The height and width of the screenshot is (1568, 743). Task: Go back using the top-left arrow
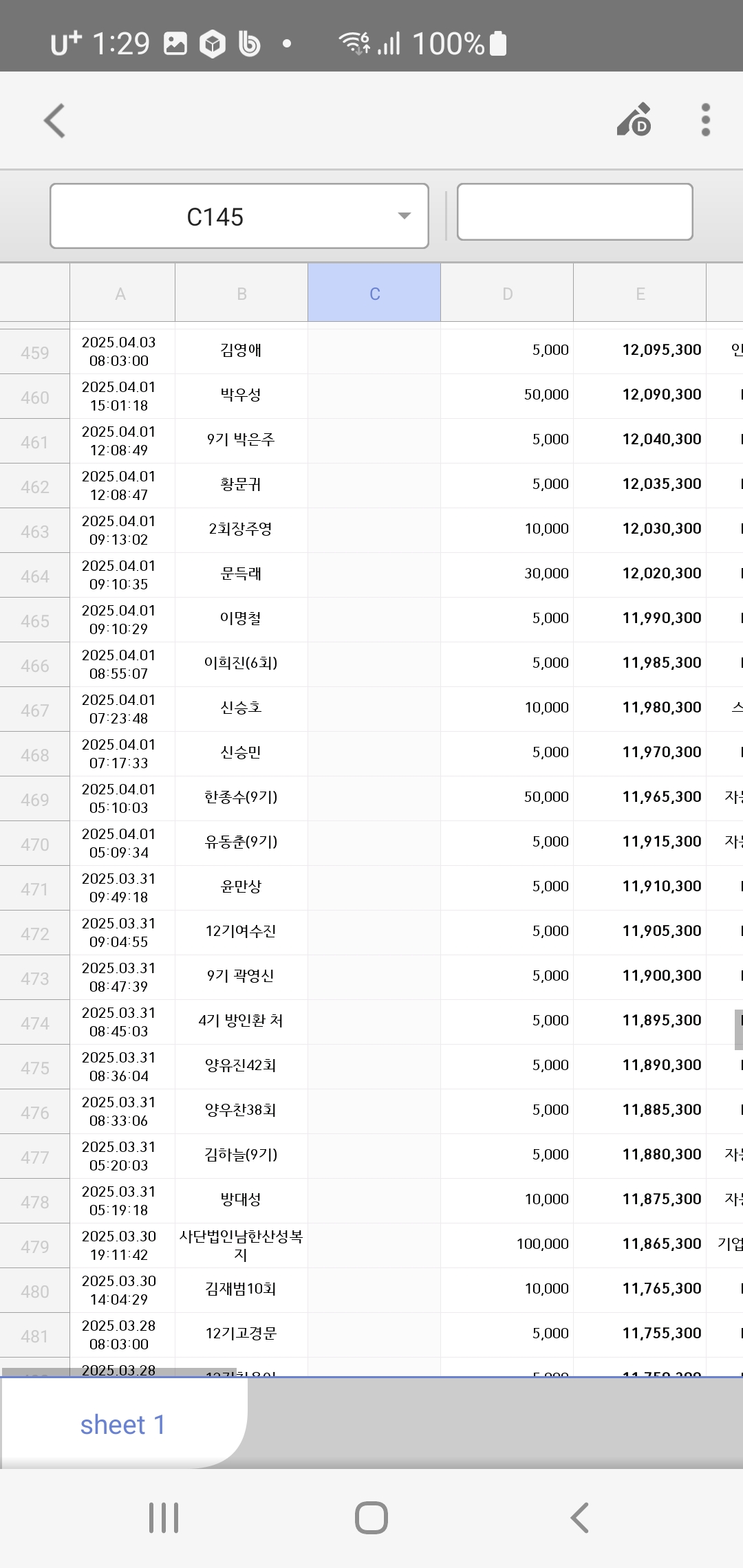(54, 121)
